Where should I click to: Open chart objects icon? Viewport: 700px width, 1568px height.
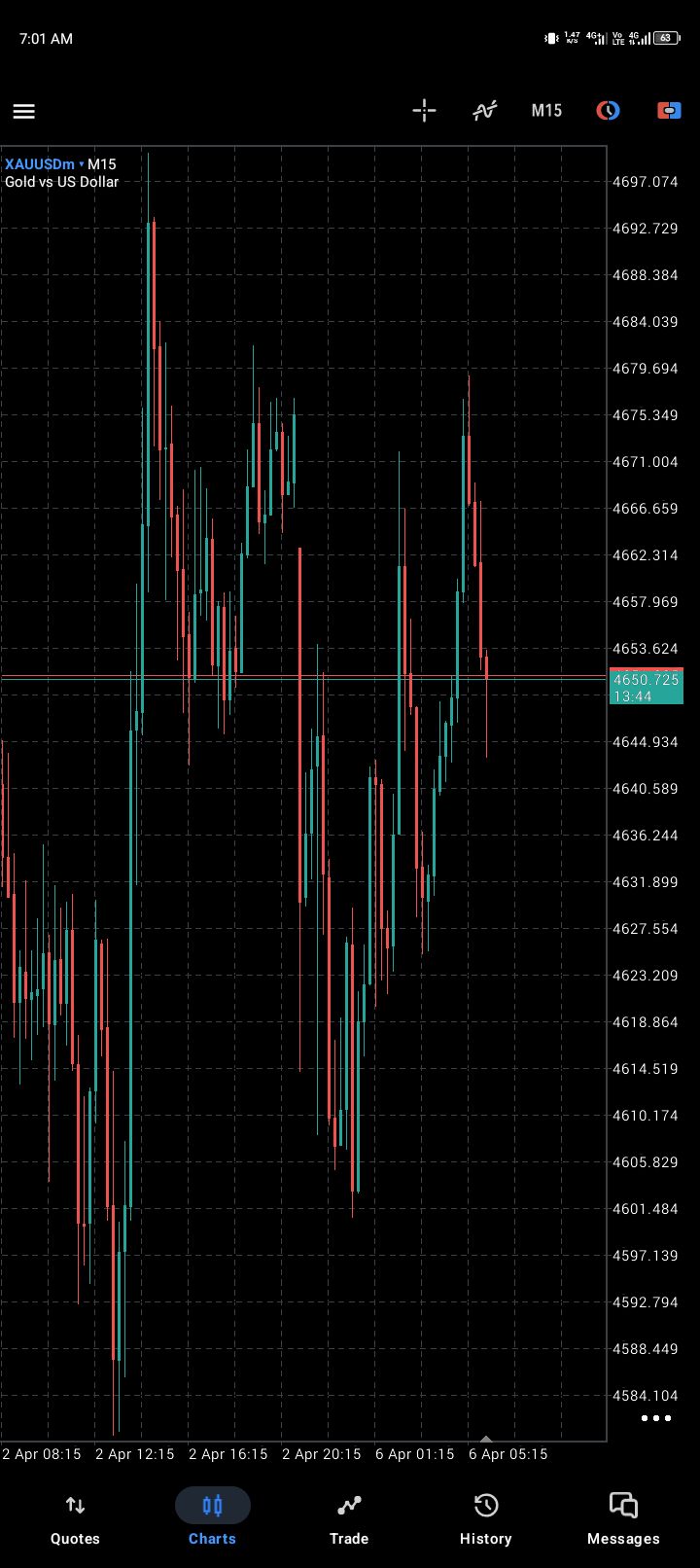coord(608,111)
